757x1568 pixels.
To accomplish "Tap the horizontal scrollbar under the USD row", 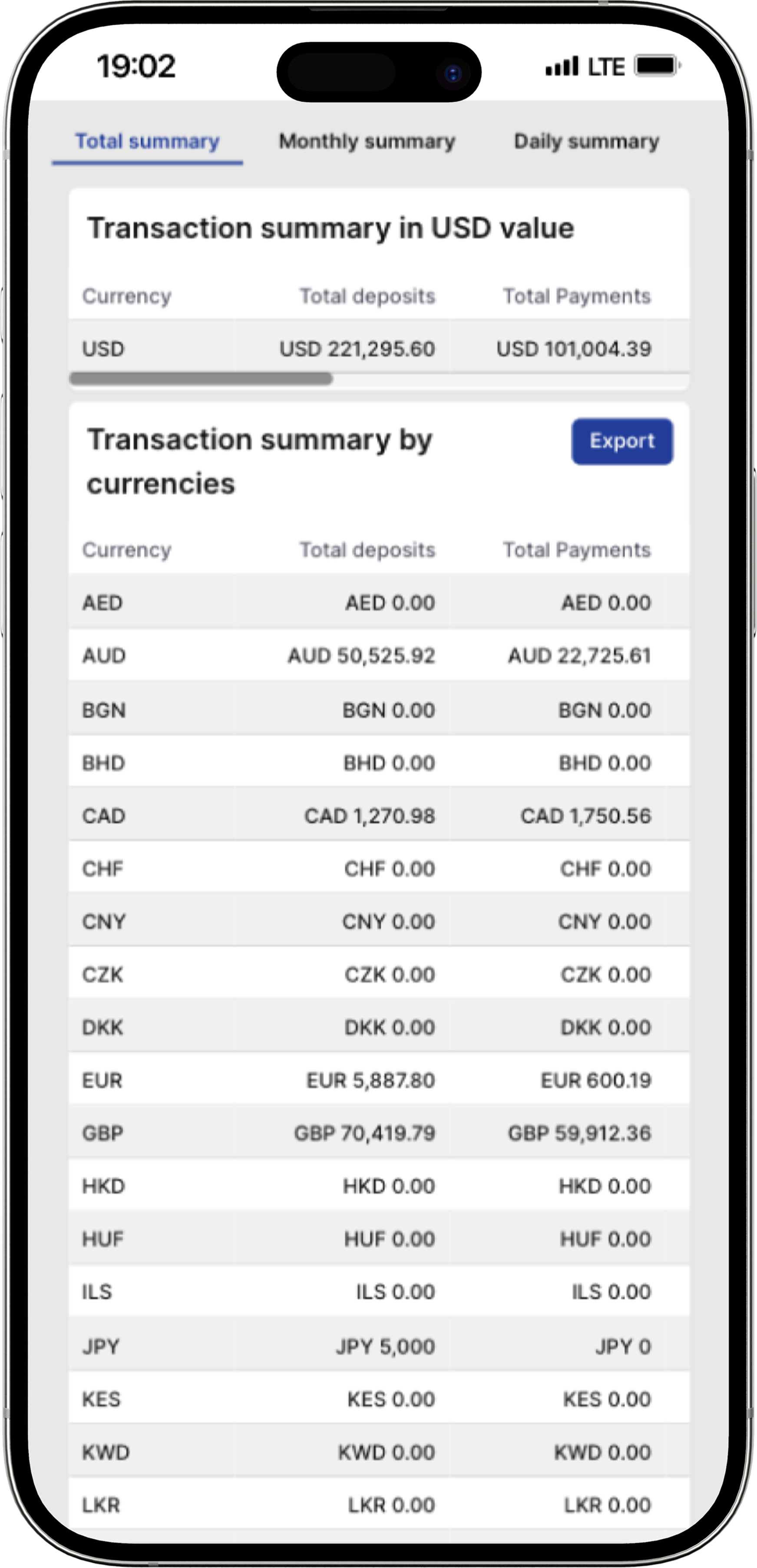I will 201,379.
